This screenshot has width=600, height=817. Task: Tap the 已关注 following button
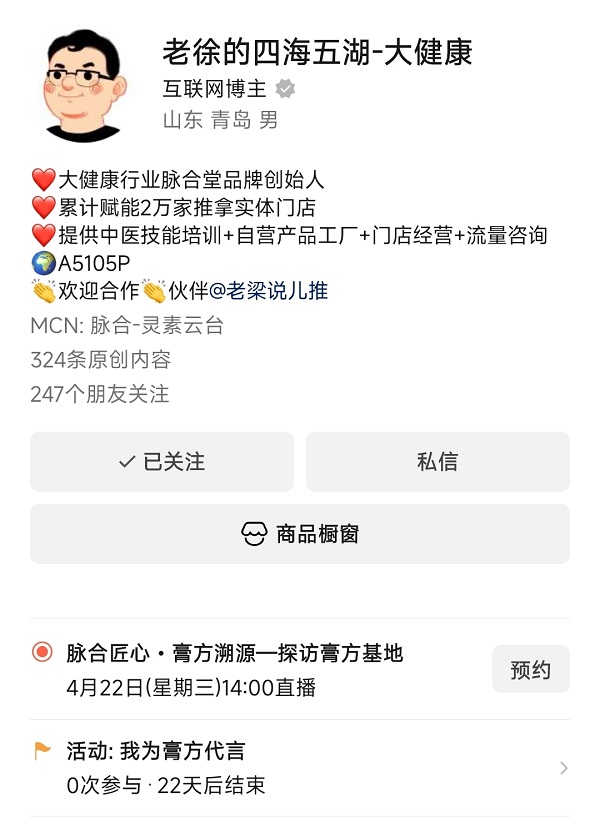pyautogui.click(x=162, y=461)
